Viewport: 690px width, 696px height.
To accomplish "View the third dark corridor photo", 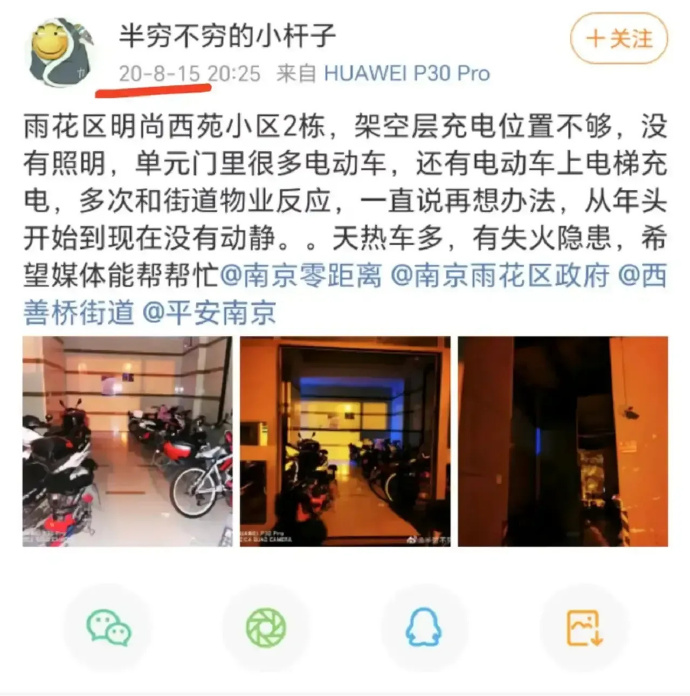I will pos(562,441).
